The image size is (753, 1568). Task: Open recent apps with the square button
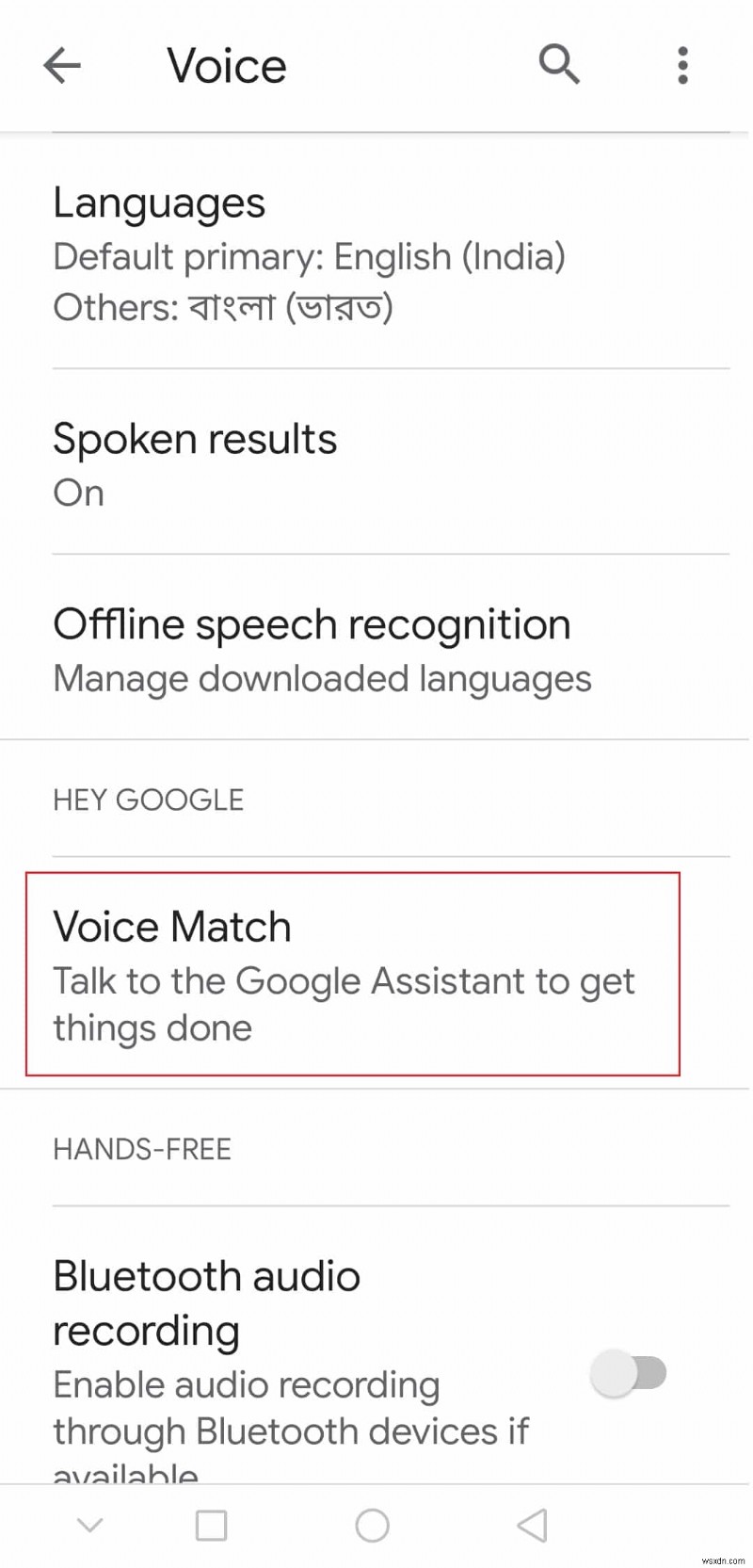(x=212, y=1524)
